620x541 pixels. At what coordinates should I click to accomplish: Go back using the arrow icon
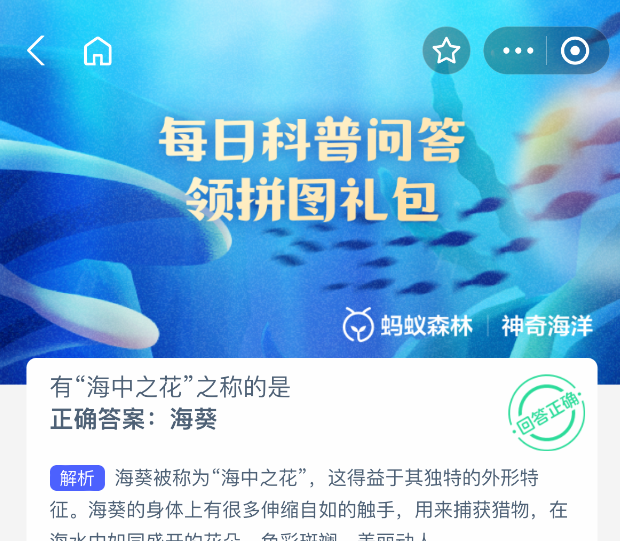coord(36,51)
